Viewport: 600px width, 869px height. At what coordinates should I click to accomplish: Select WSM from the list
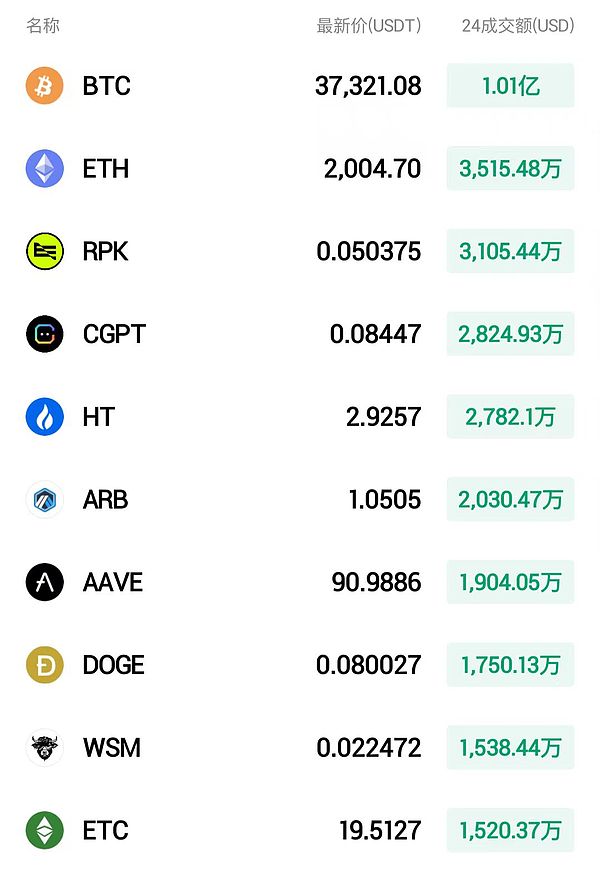(x=111, y=748)
